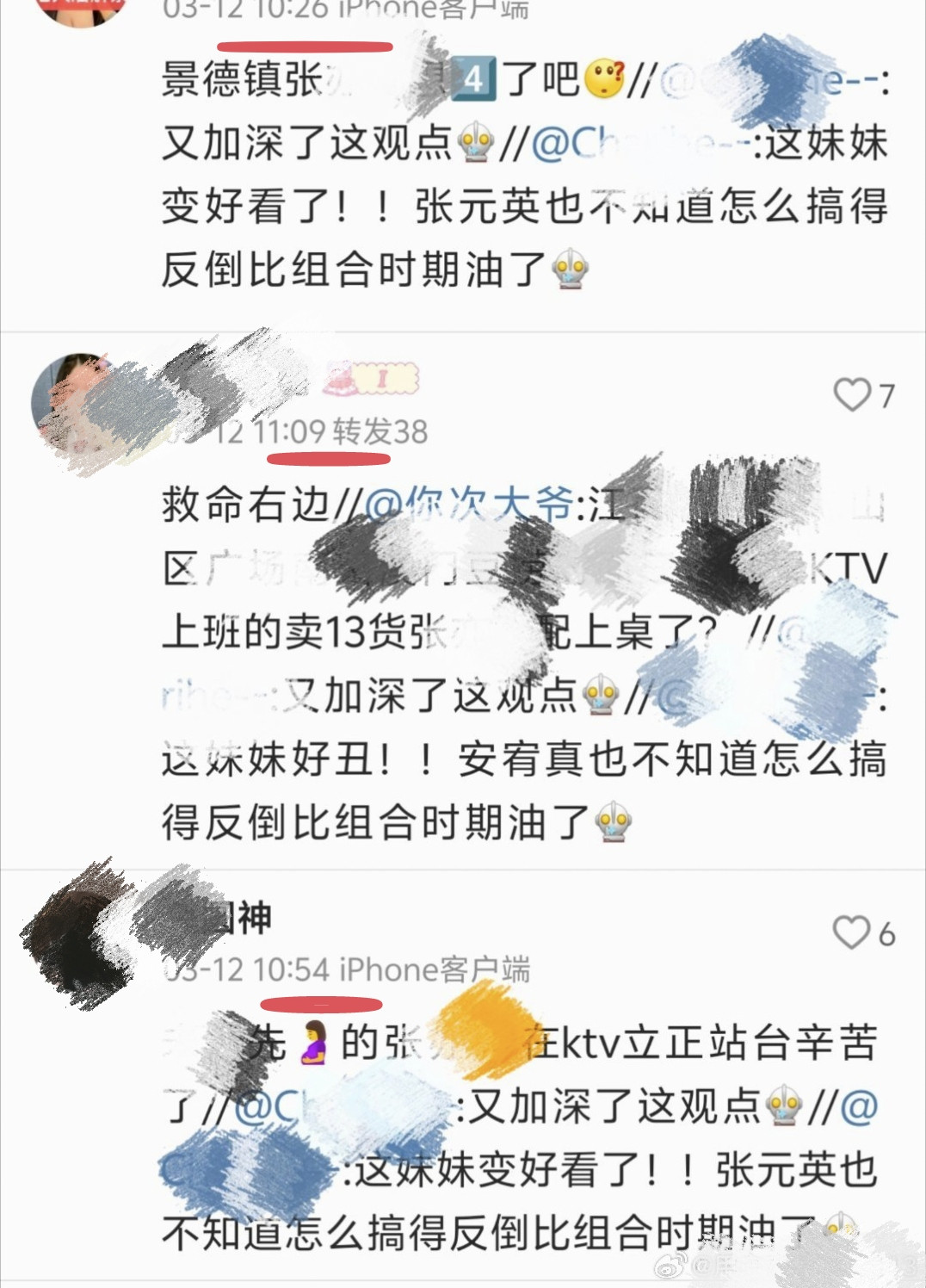Viewport: 926px width, 1288px height.
Task: Like the repost posted at 10:54
Action: [852, 932]
